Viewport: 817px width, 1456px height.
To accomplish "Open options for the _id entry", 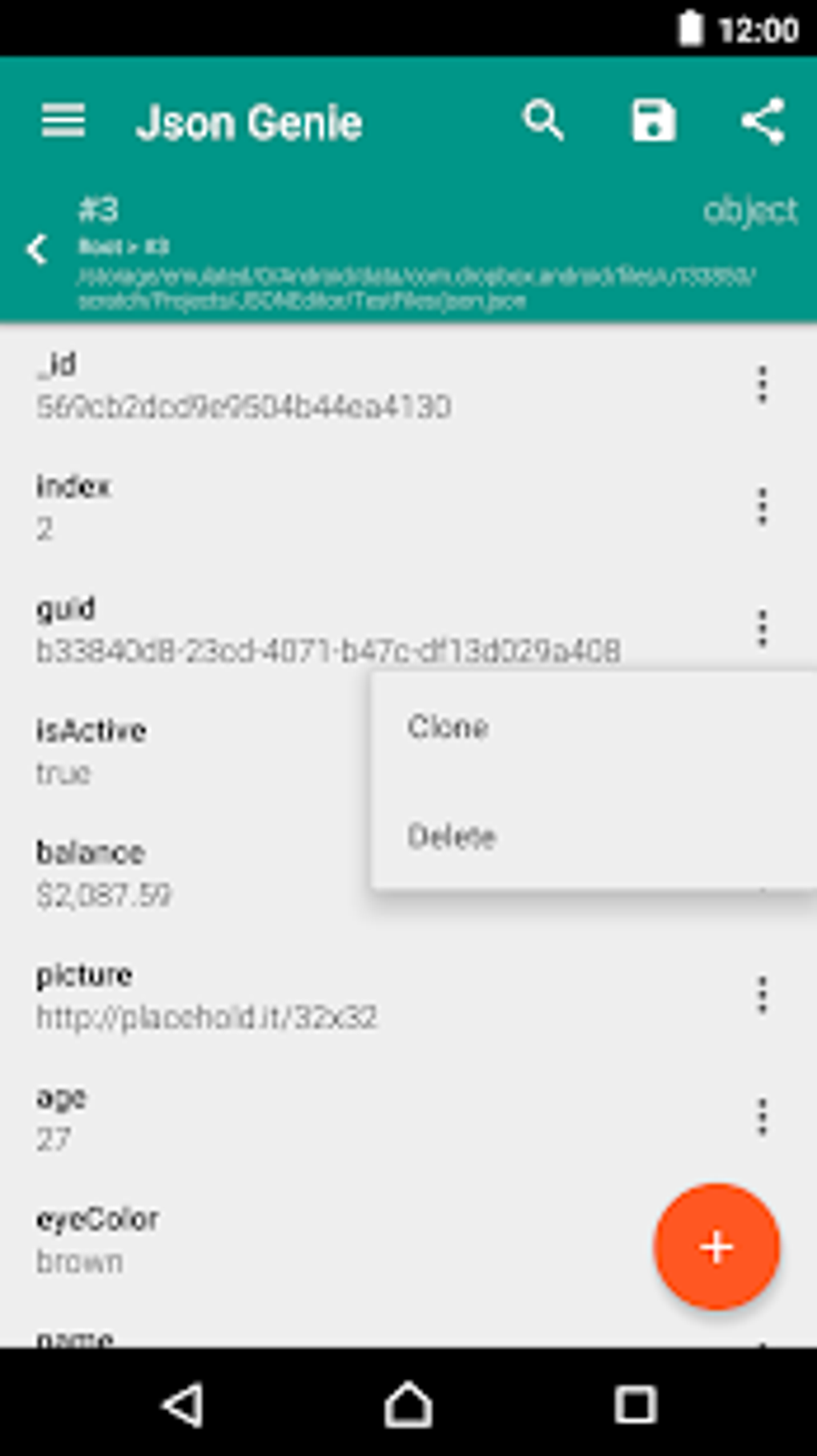I will 763,385.
